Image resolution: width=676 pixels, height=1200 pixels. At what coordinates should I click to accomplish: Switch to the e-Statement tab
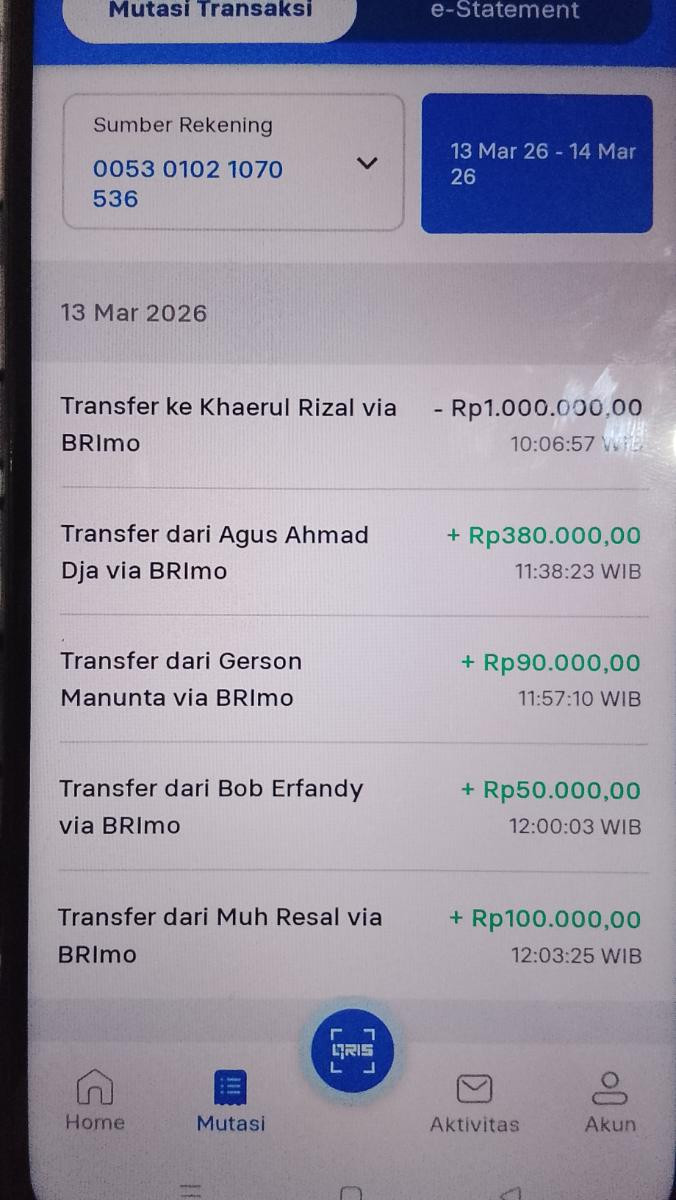click(x=504, y=14)
